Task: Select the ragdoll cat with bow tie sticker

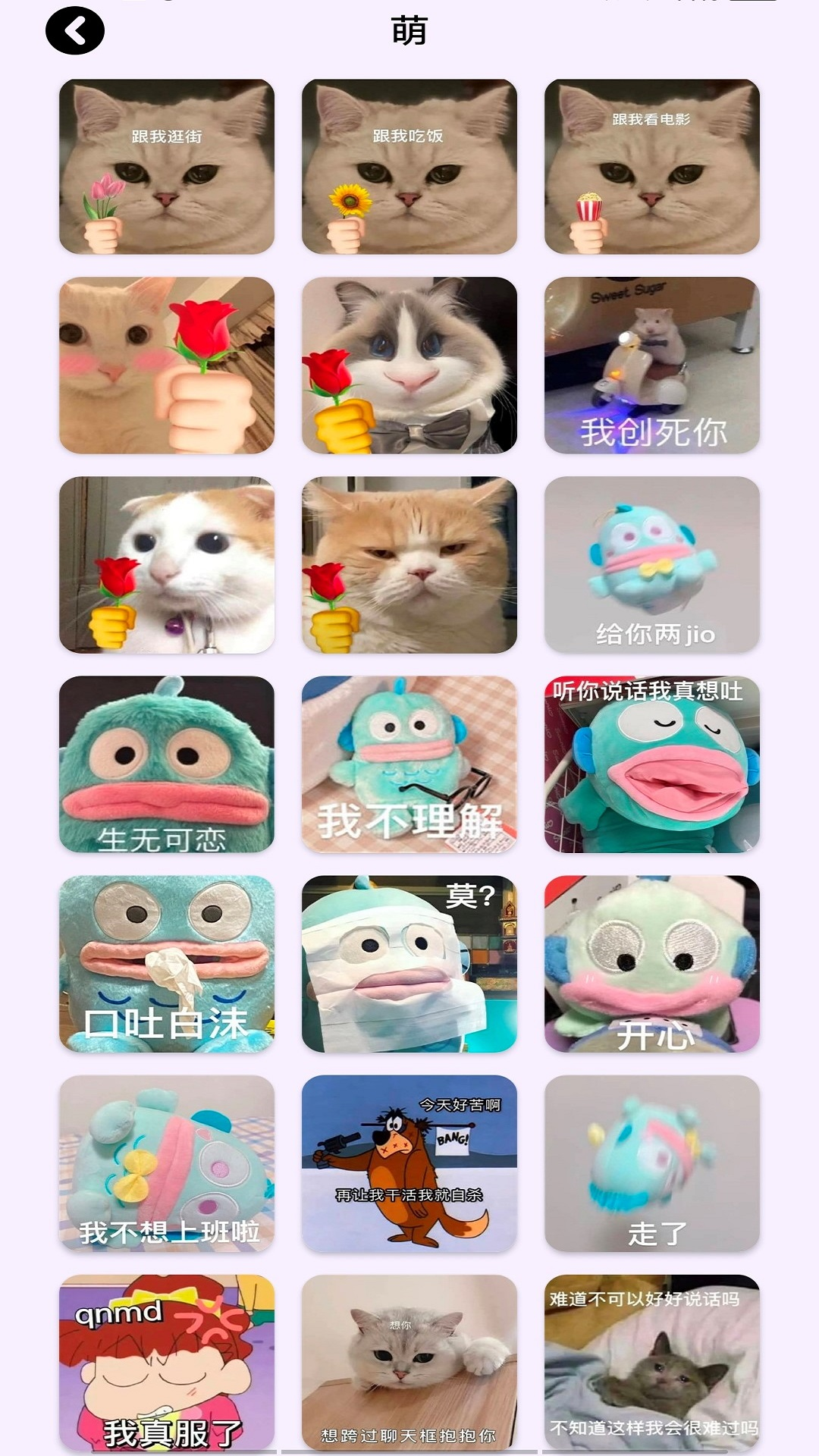Action: (x=409, y=366)
